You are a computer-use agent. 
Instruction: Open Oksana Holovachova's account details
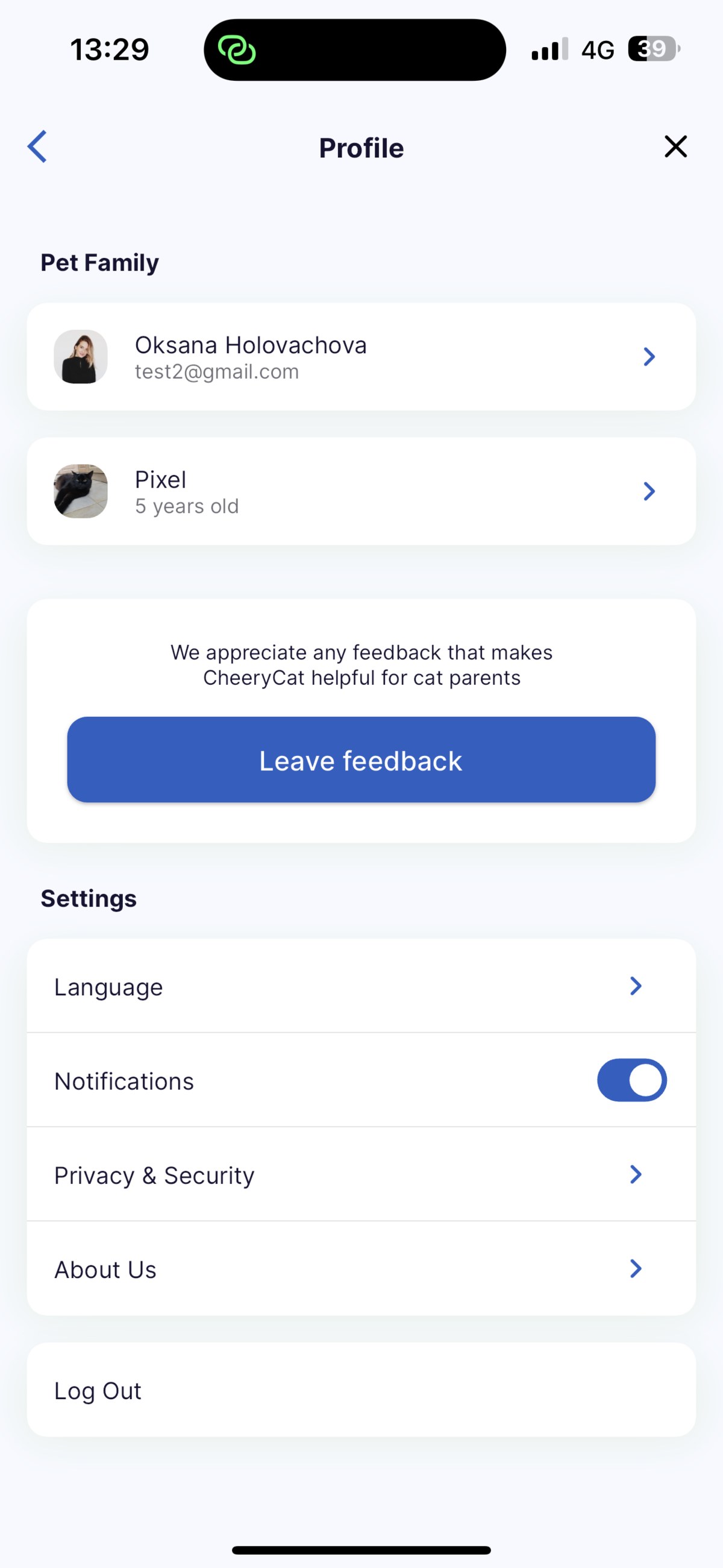[361, 357]
